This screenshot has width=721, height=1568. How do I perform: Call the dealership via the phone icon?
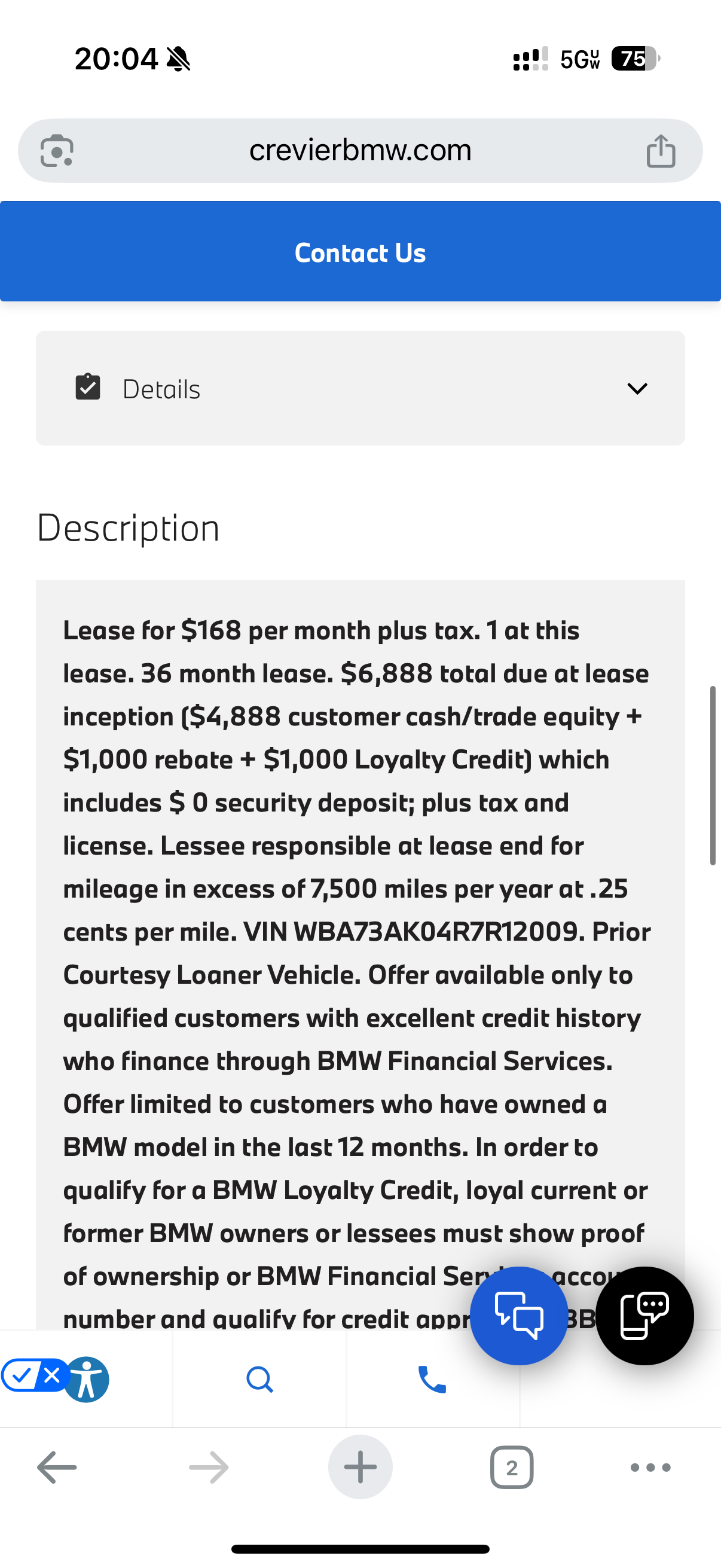point(433,1379)
